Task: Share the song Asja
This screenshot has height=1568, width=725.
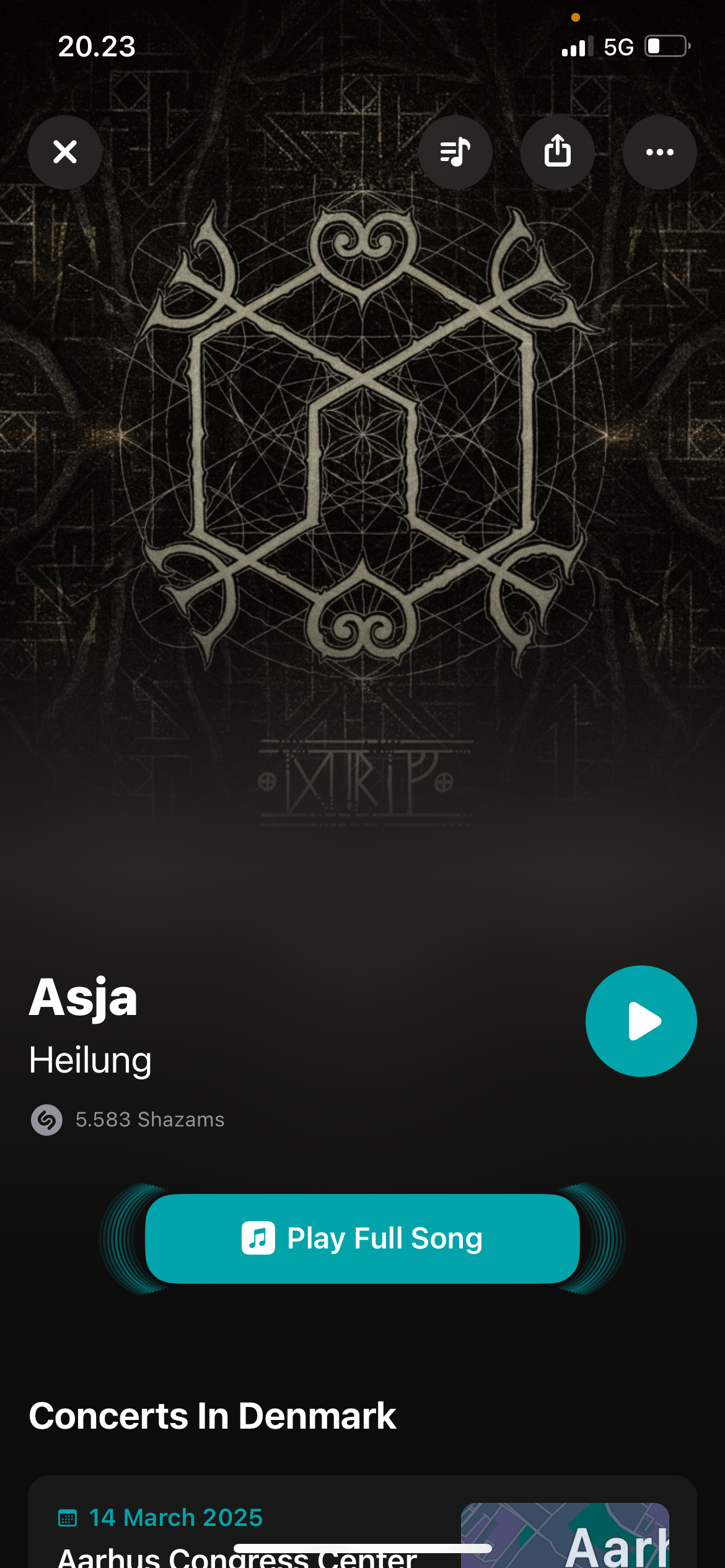Action: click(557, 152)
